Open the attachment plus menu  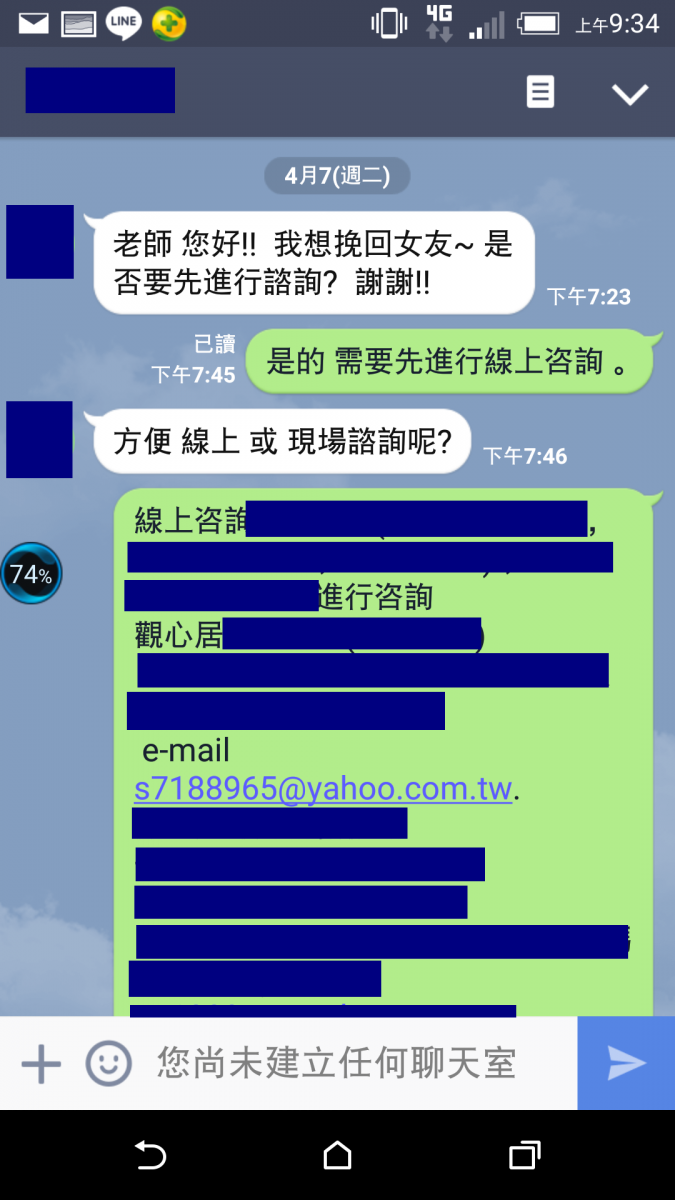[x=41, y=1064]
